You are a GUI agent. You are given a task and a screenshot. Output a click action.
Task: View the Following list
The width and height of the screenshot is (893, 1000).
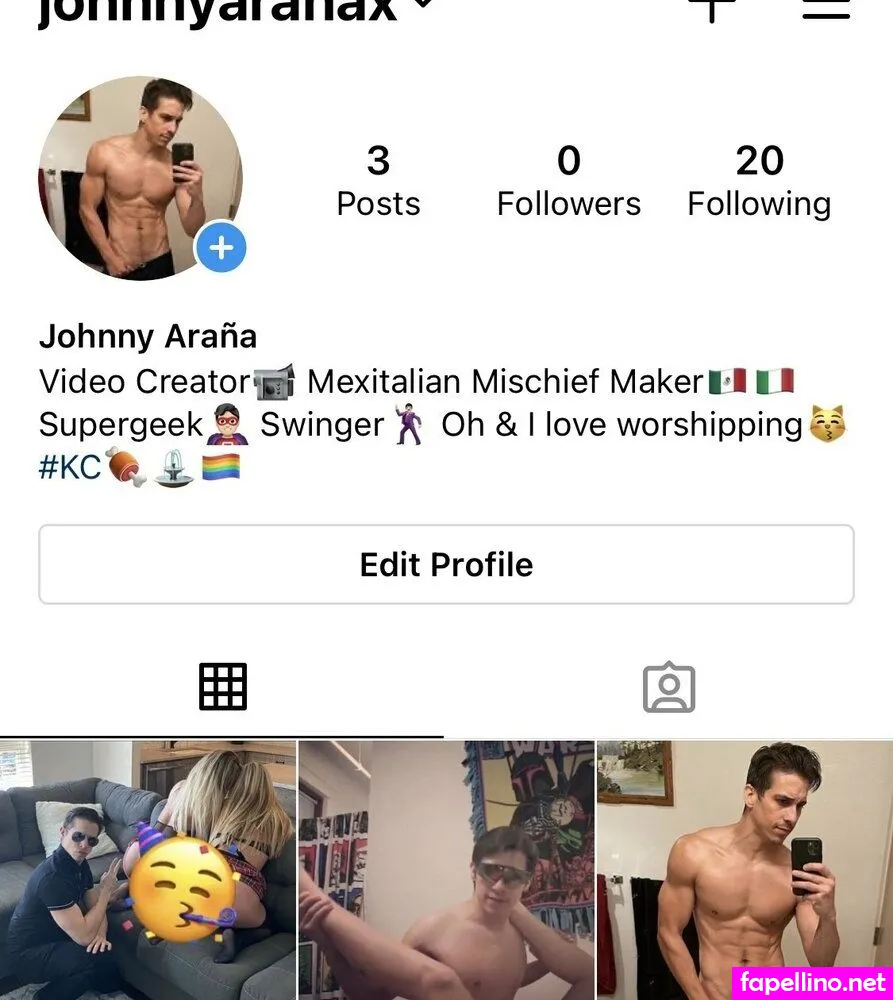point(759,181)
